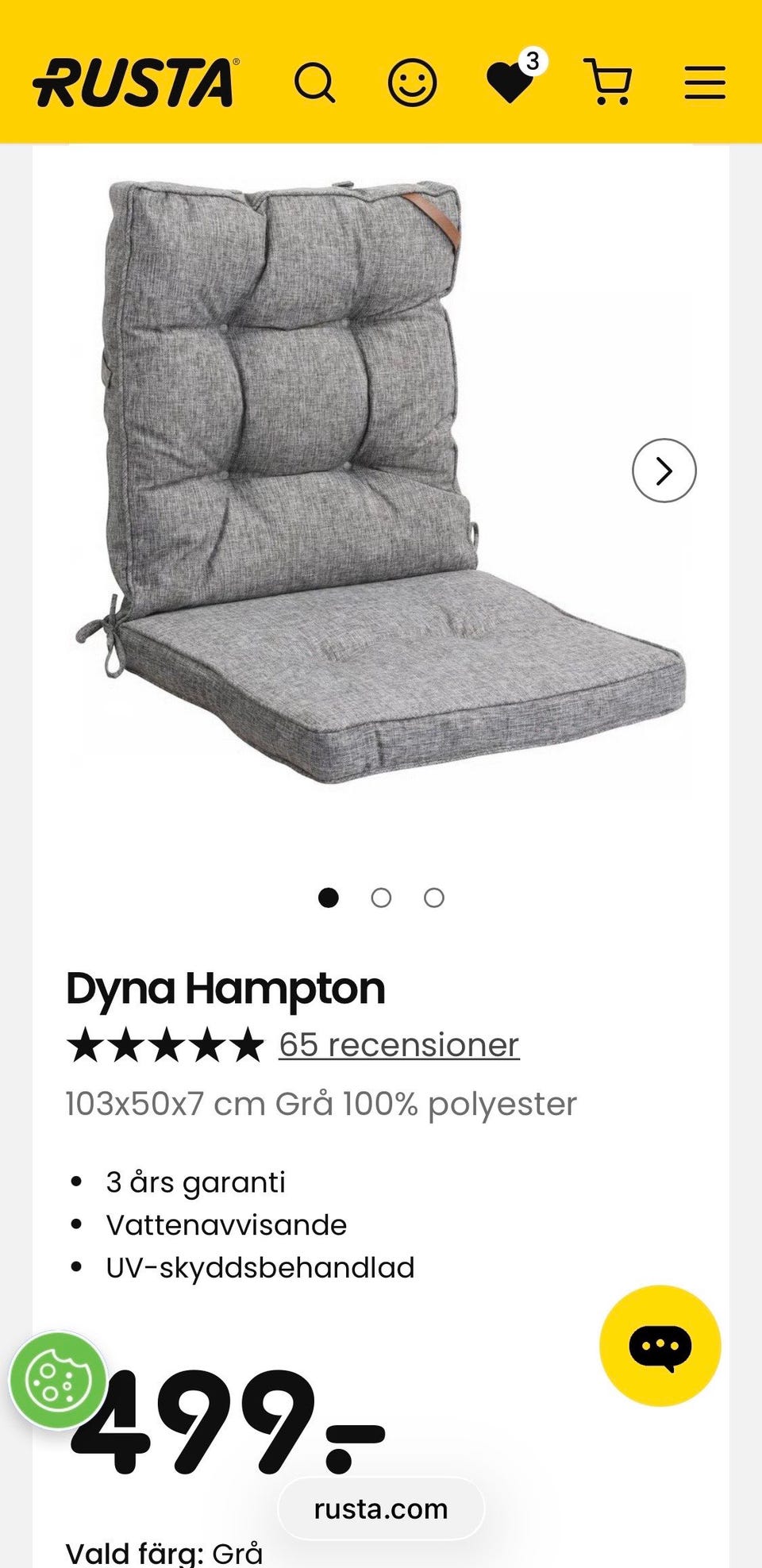Start a chat with support
Screen dimensions: 762x1568
(x=660, y=1346)
